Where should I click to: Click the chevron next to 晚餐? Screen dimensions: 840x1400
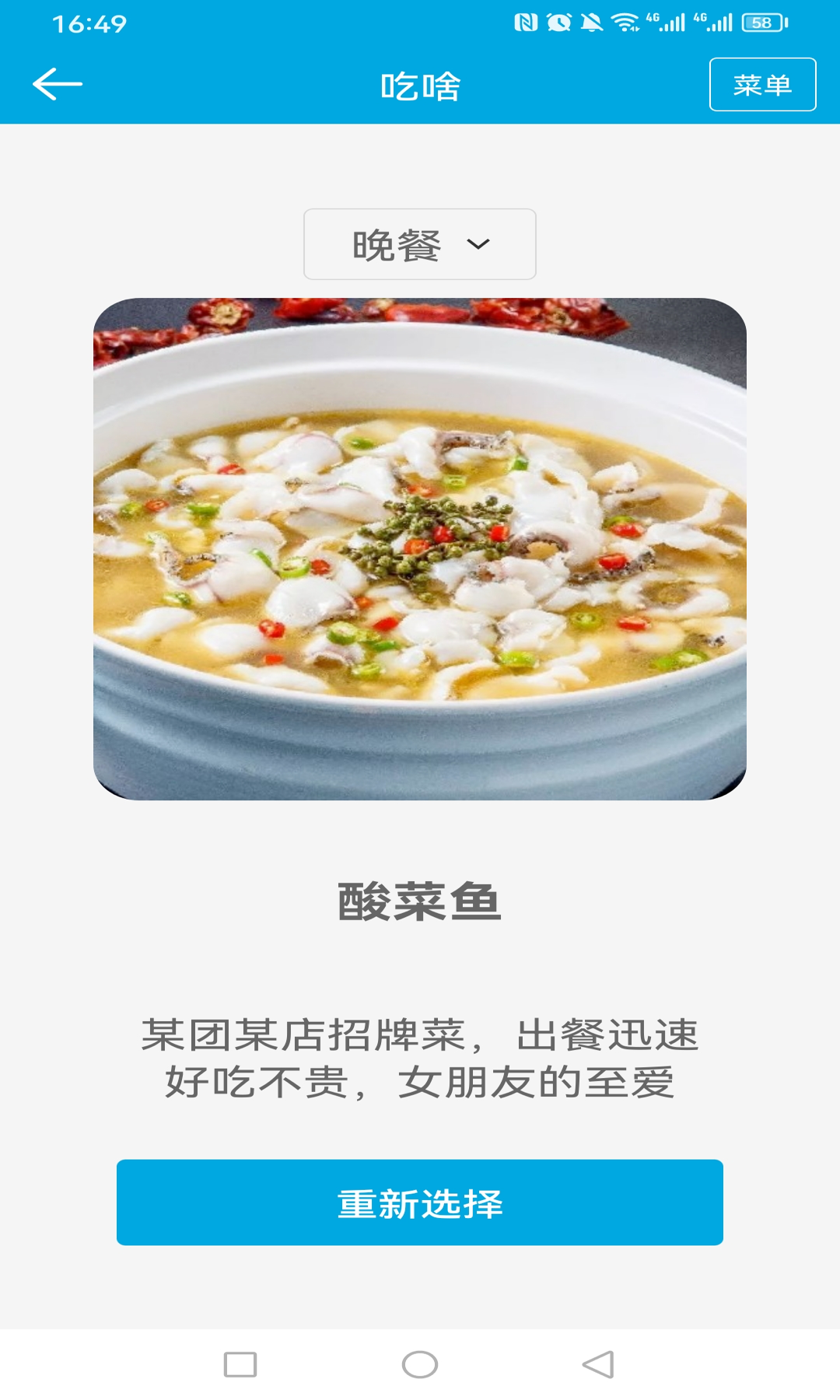479,243
